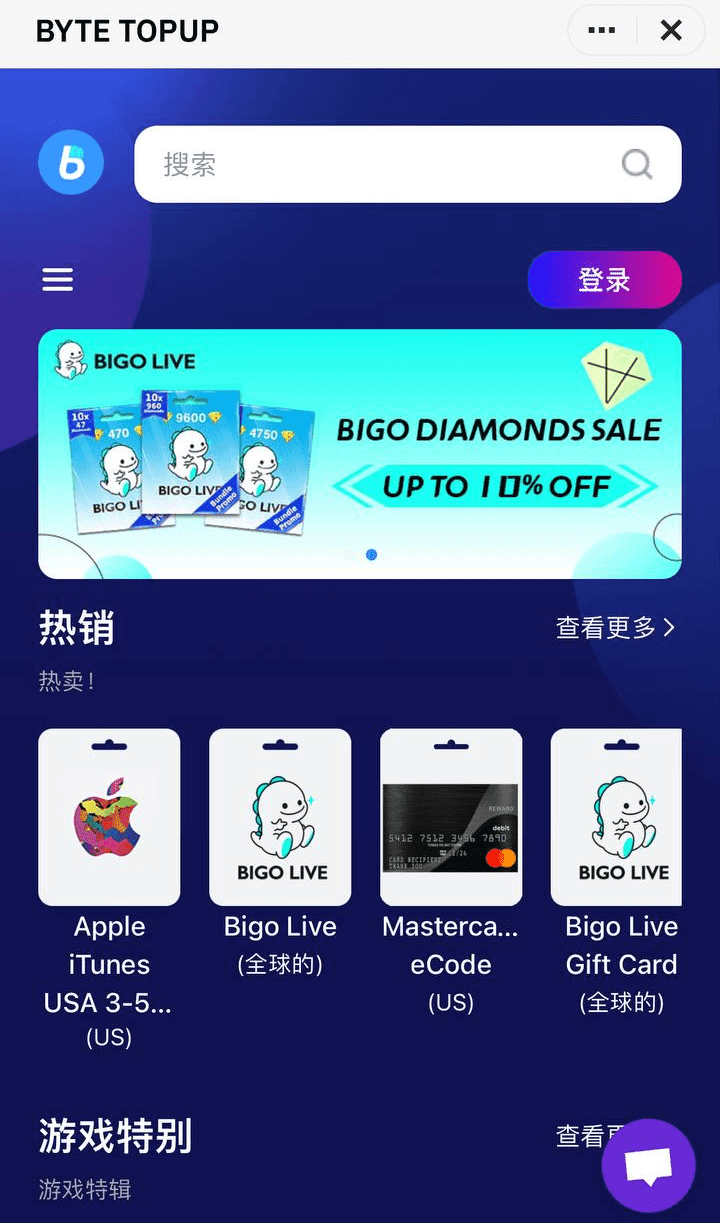Tap the 登录 login button
Image resolution: width=720 pixels, height=1223 pixels.
coord(604,280)
